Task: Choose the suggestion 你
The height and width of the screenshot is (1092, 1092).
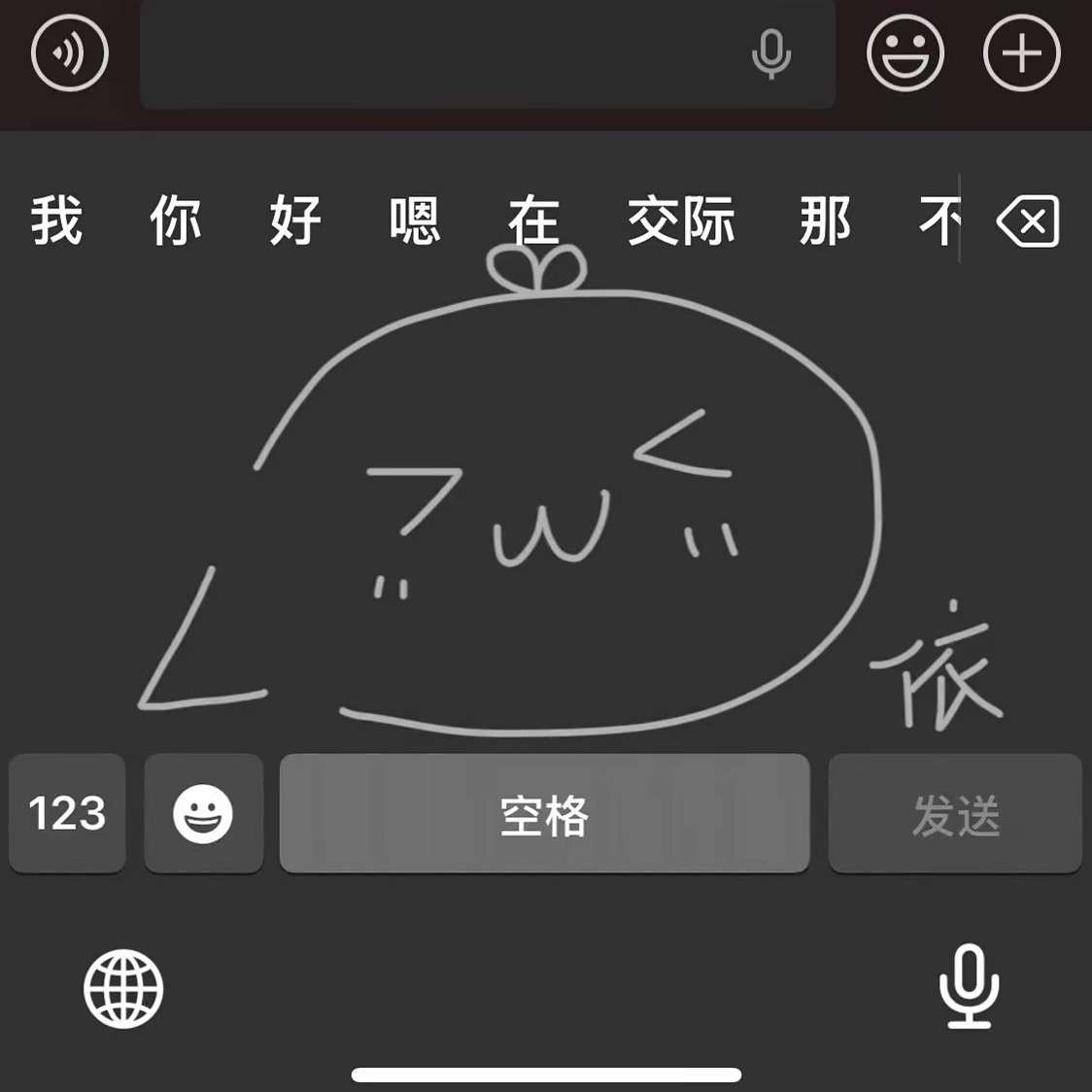Action: click(x=176, y=221)
